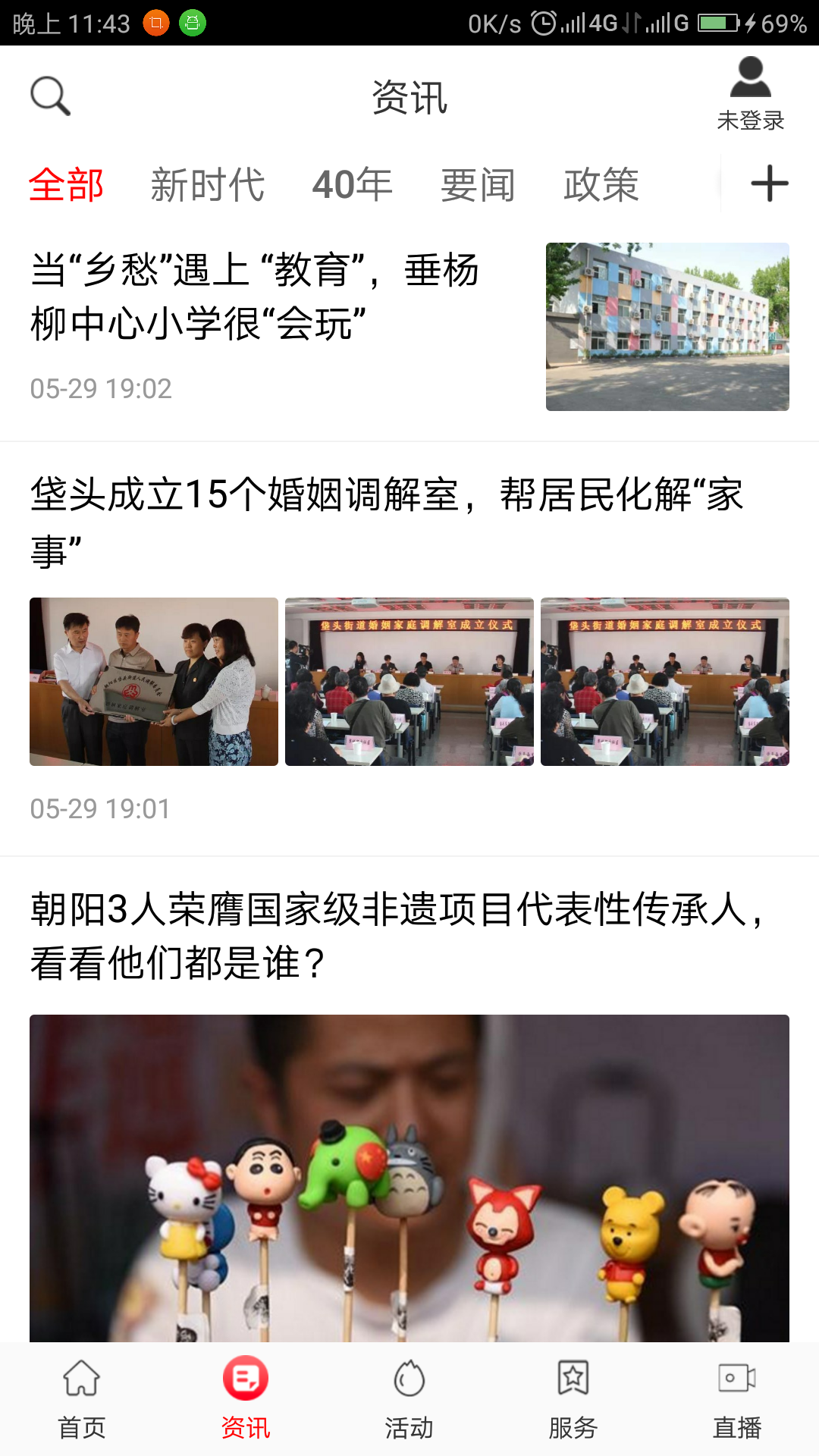Screen dimensions: 819x1456
Task: Switch to the 40年 channel
Action: pos(353,184)
